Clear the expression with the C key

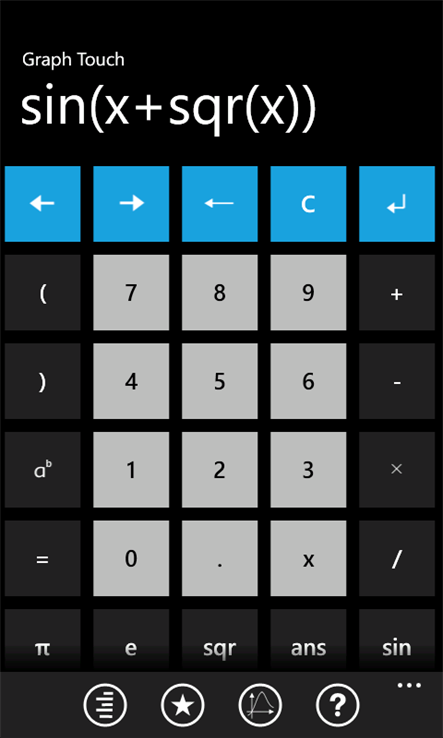(x=308, y=204)
